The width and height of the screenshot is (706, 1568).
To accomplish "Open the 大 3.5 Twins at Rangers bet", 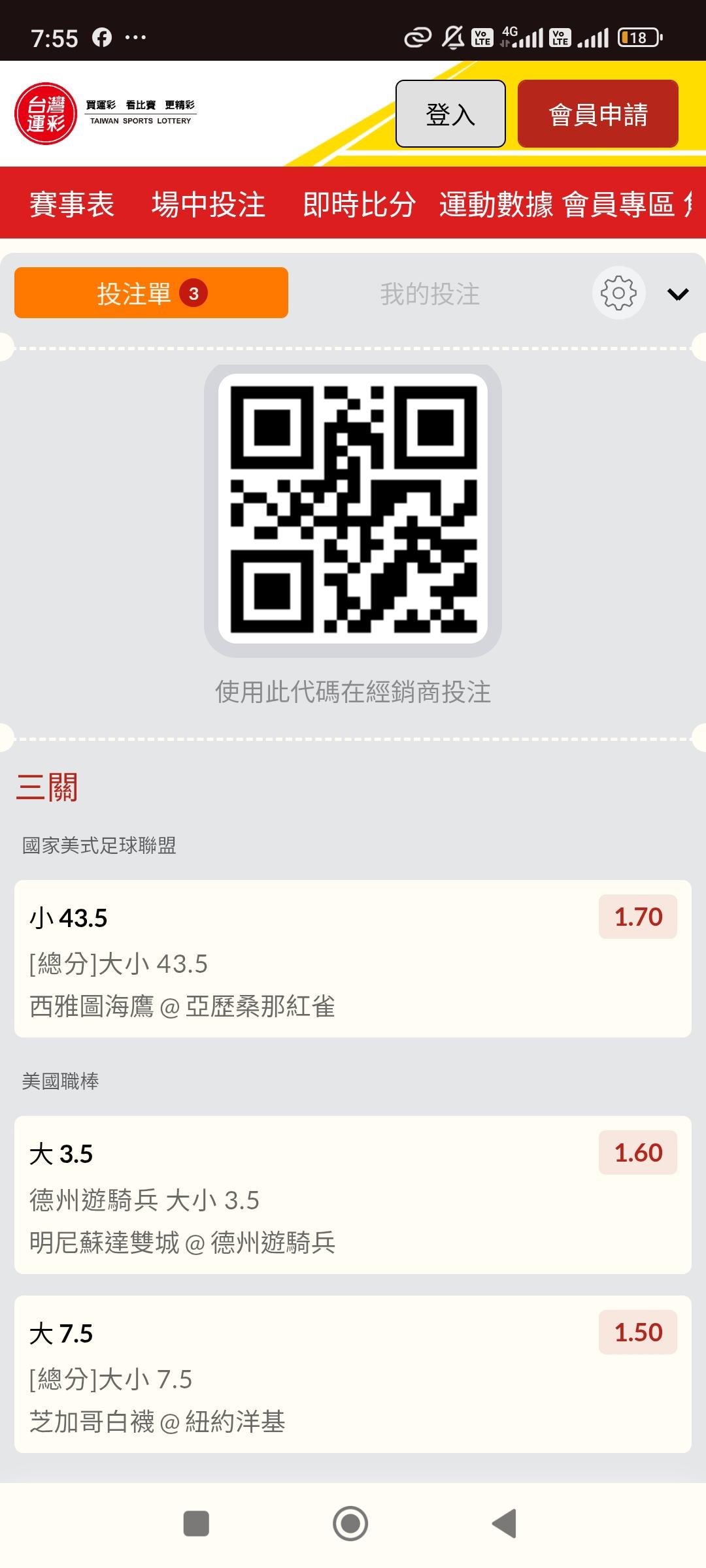I will (352, 1195).
